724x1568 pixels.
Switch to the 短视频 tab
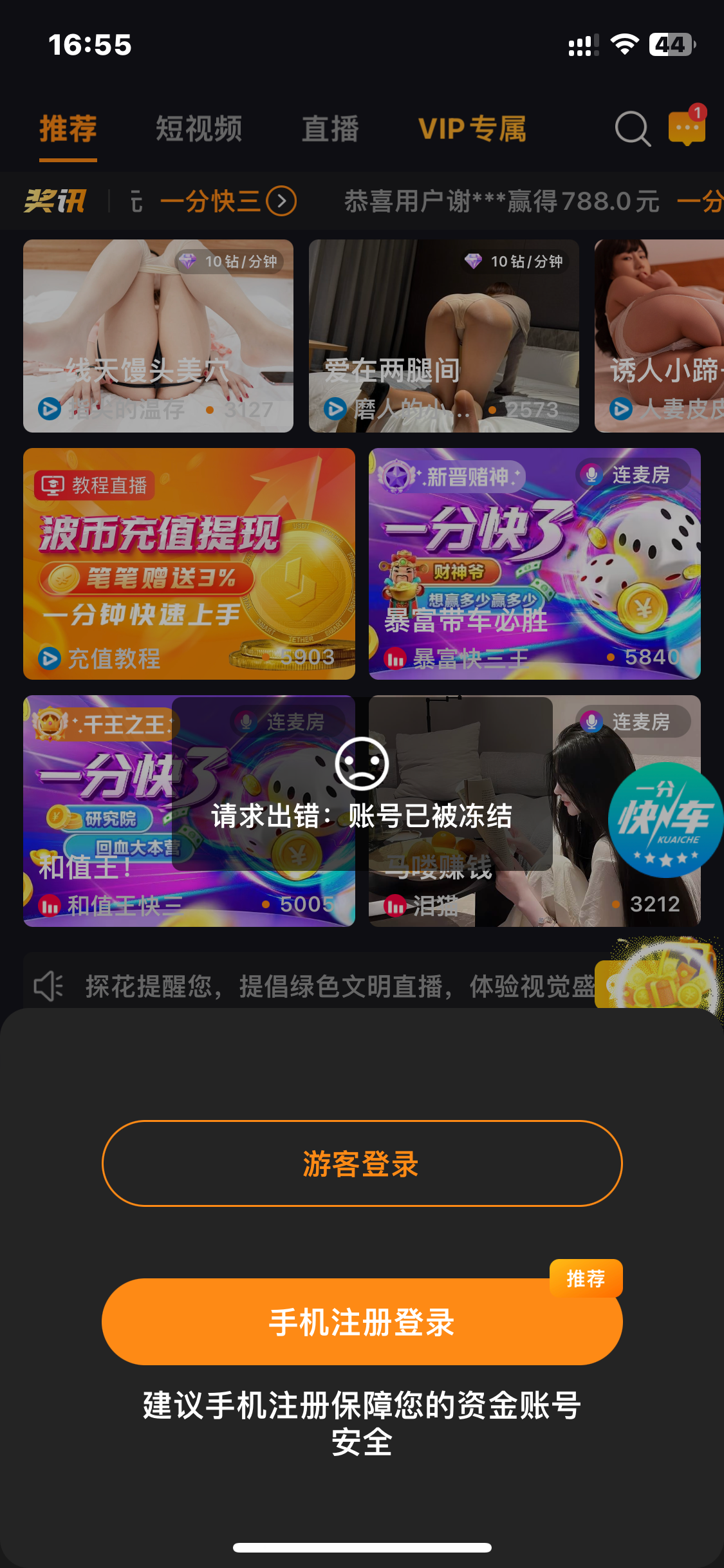click(x=198, y=129)
